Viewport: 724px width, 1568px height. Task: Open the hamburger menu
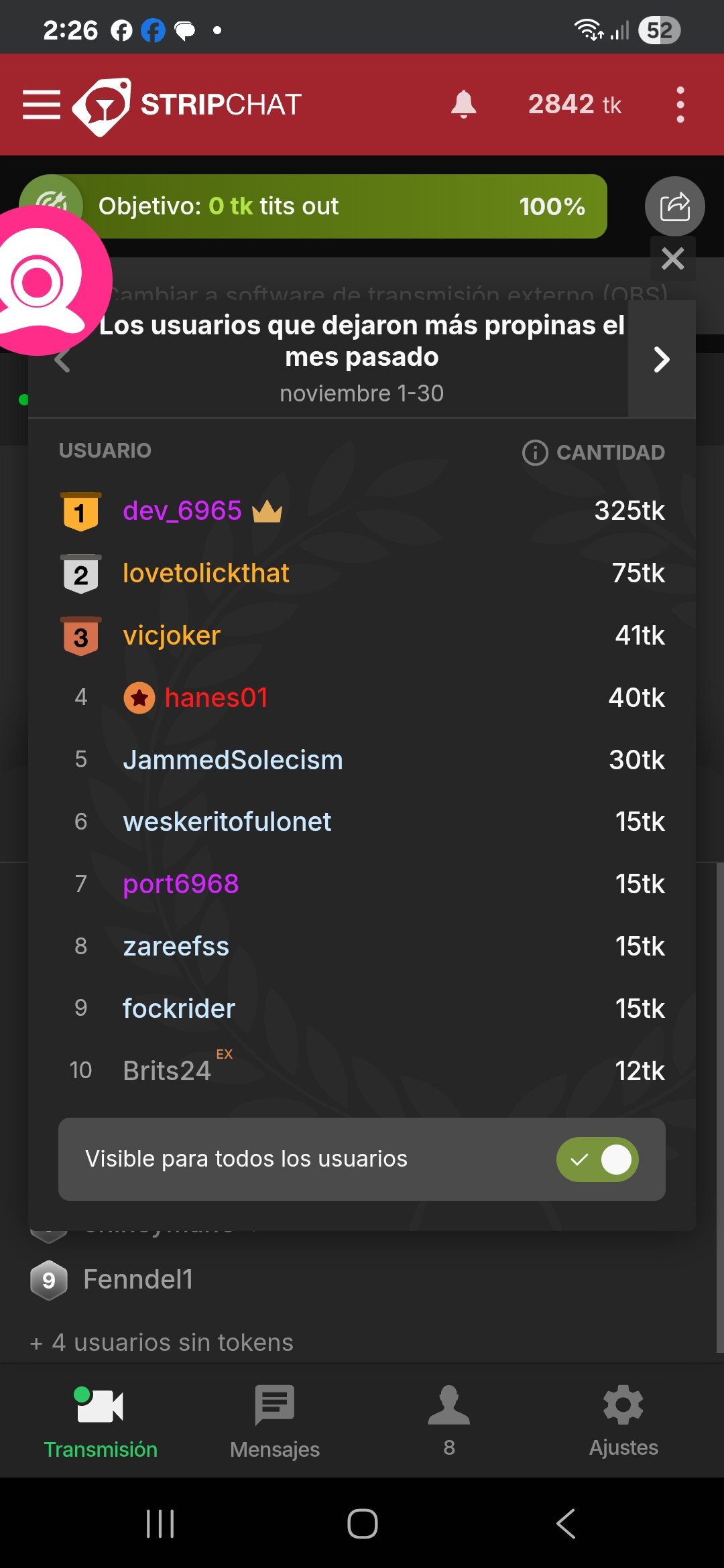pyautogui.click(x=42, y=105)
